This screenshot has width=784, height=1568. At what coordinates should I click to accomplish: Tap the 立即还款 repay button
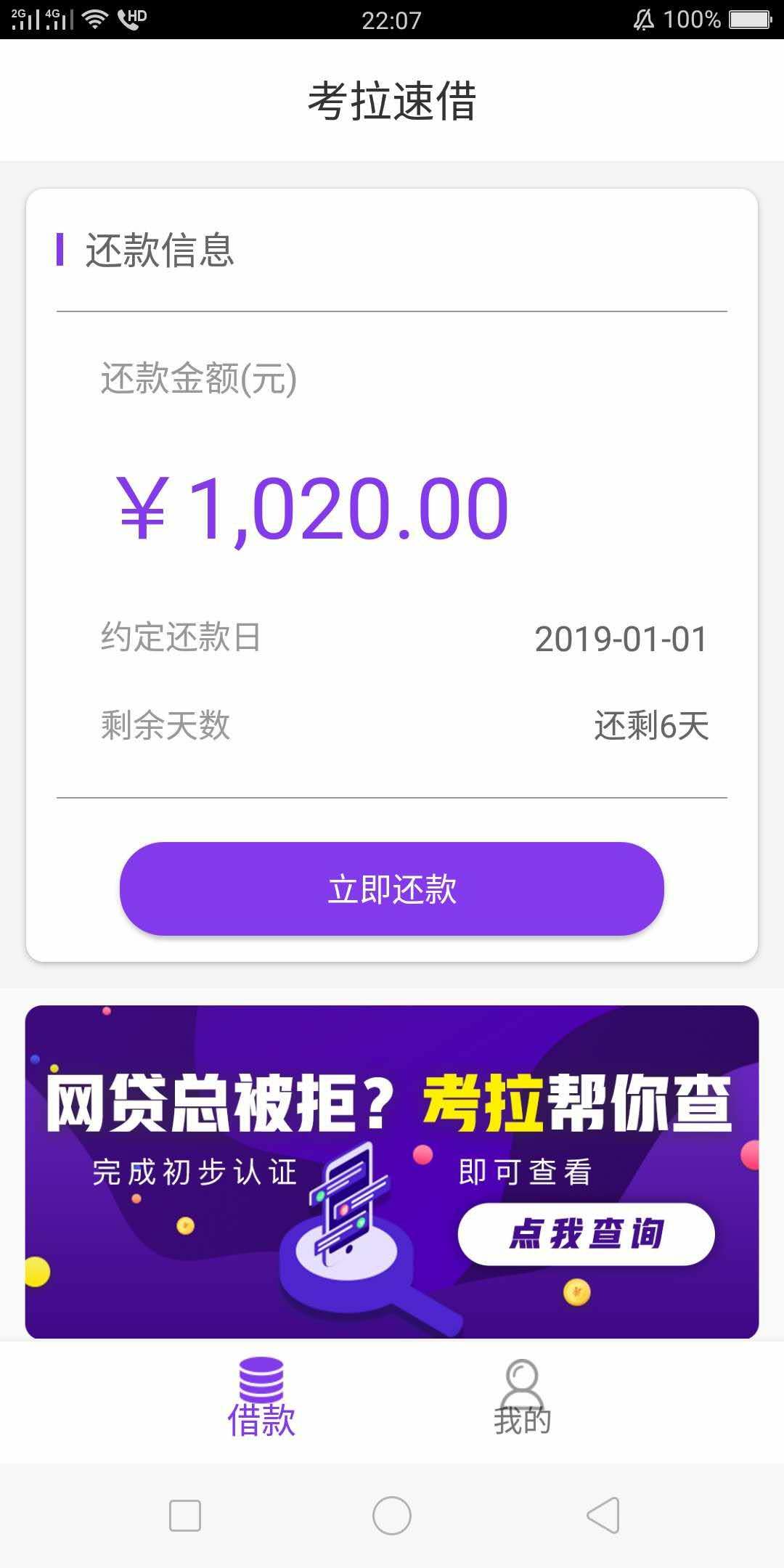392,889
